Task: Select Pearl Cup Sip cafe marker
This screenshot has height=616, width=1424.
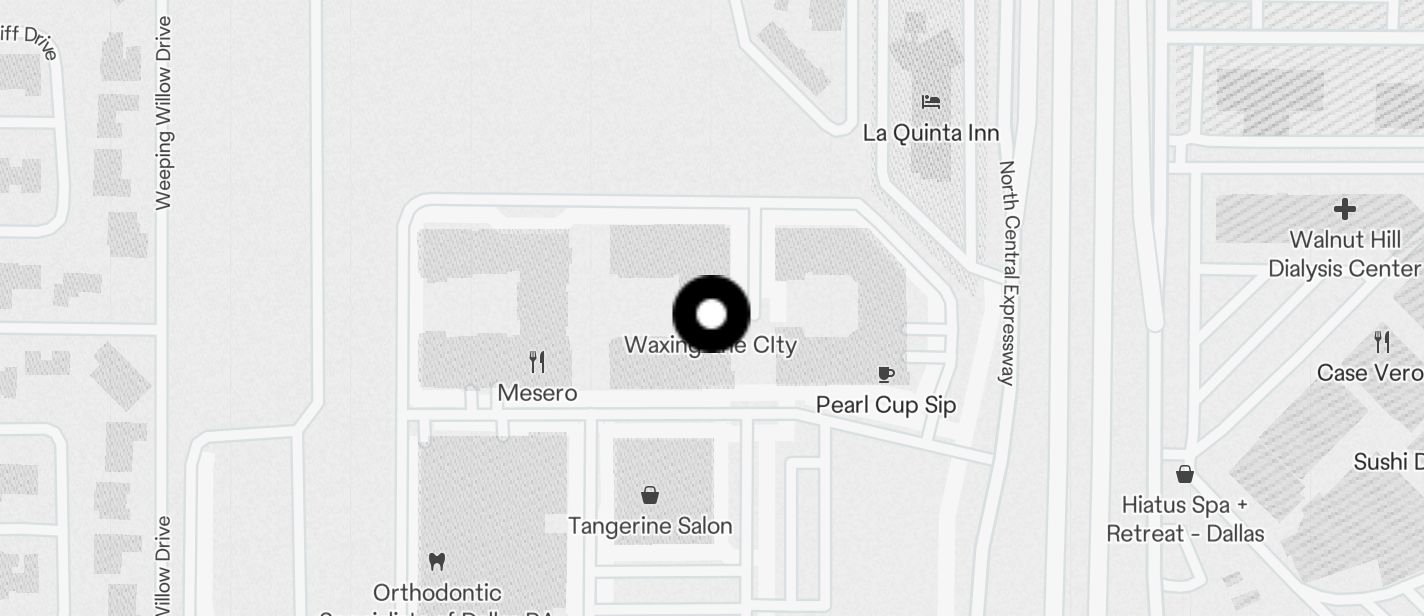Action: tap(885, 375)
